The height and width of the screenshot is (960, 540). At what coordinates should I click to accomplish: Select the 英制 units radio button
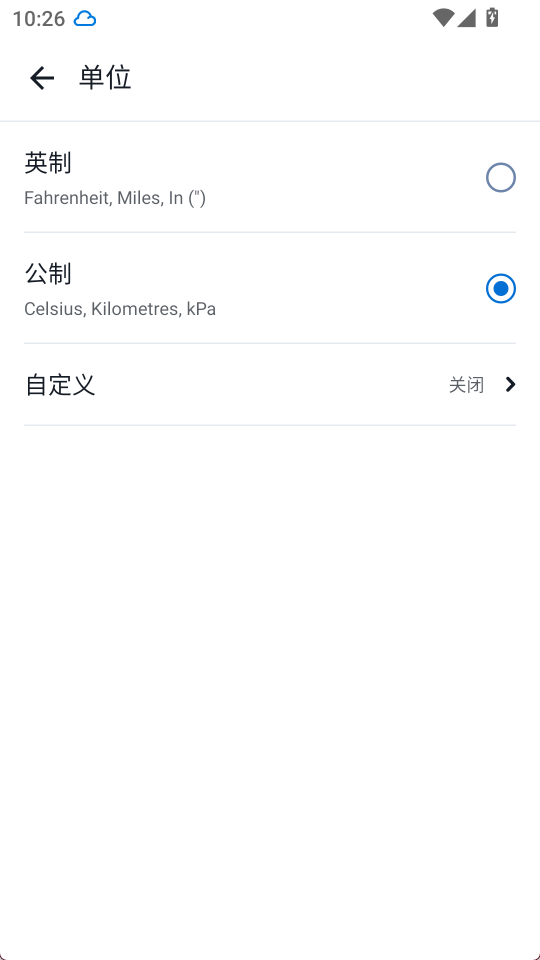pyautogui.click(x=501, y=178)
